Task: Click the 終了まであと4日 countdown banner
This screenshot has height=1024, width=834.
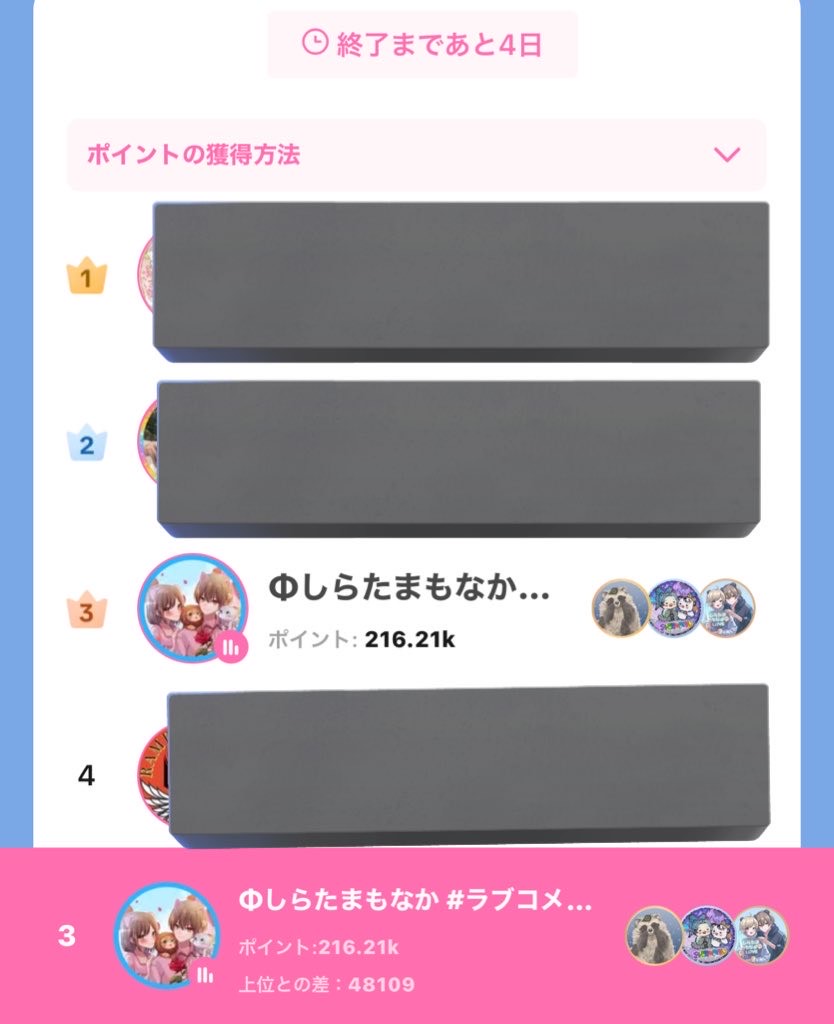Action: [417, 43]
